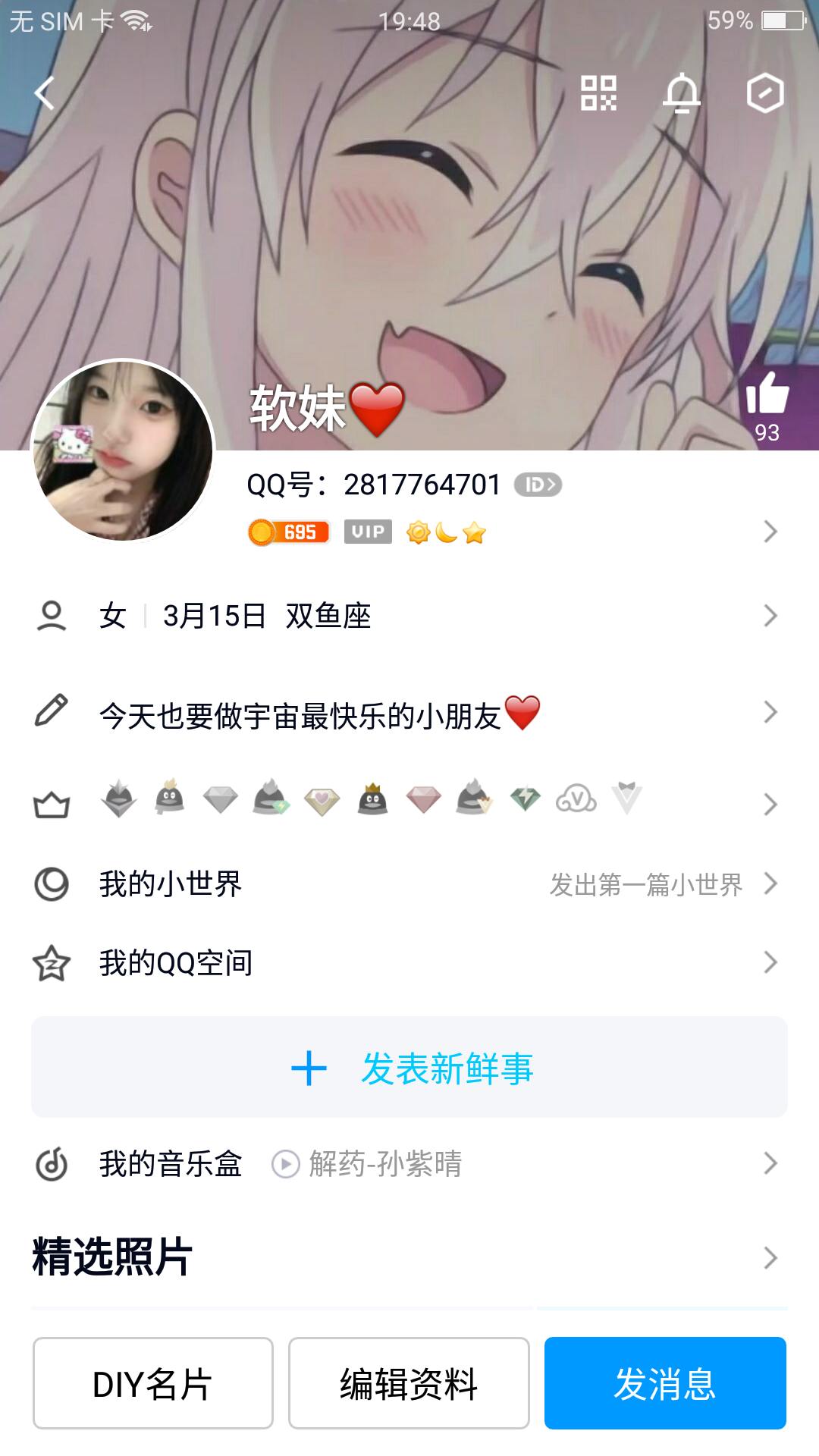
Task: Open the notifications bell
Action: [x=682, y=94]
